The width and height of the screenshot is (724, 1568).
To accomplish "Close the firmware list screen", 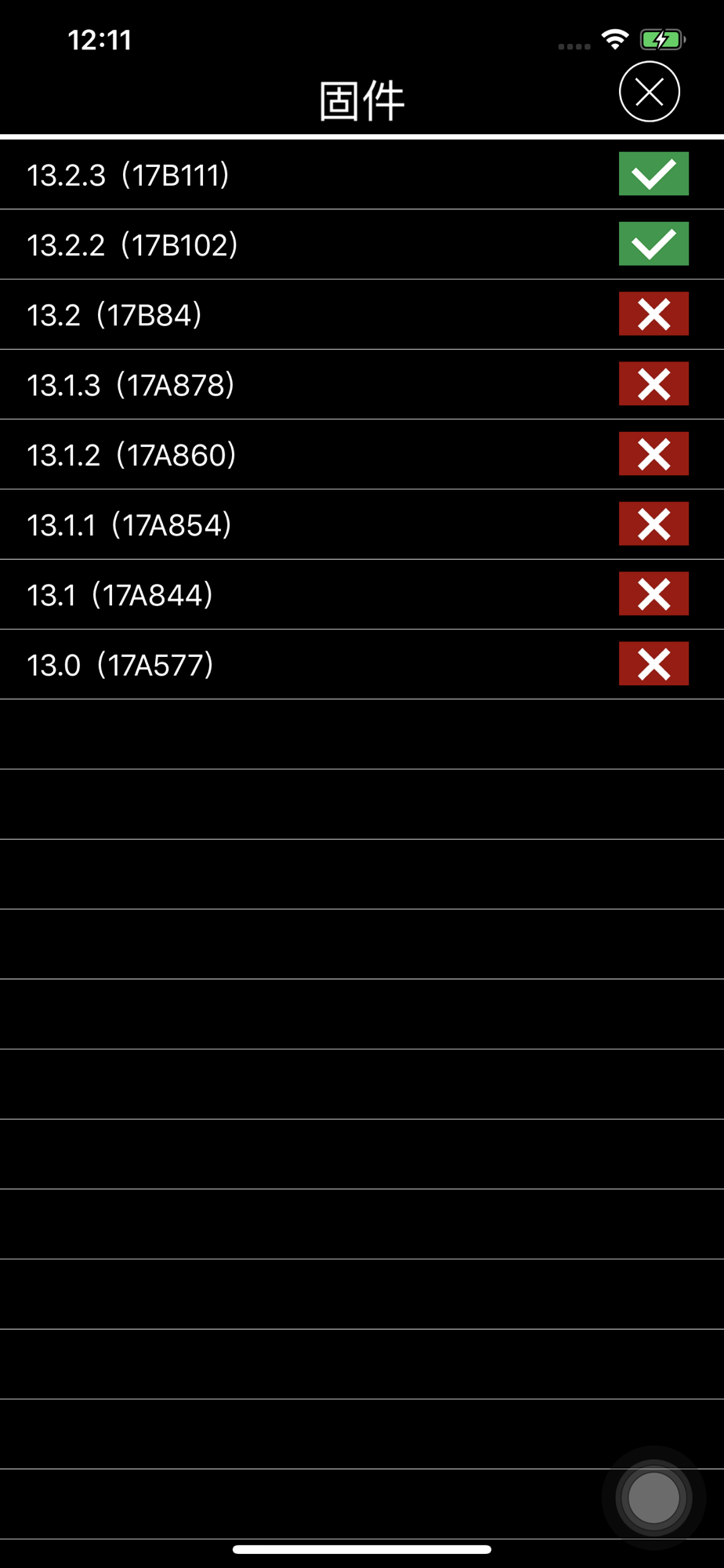I will coord(649,93).
